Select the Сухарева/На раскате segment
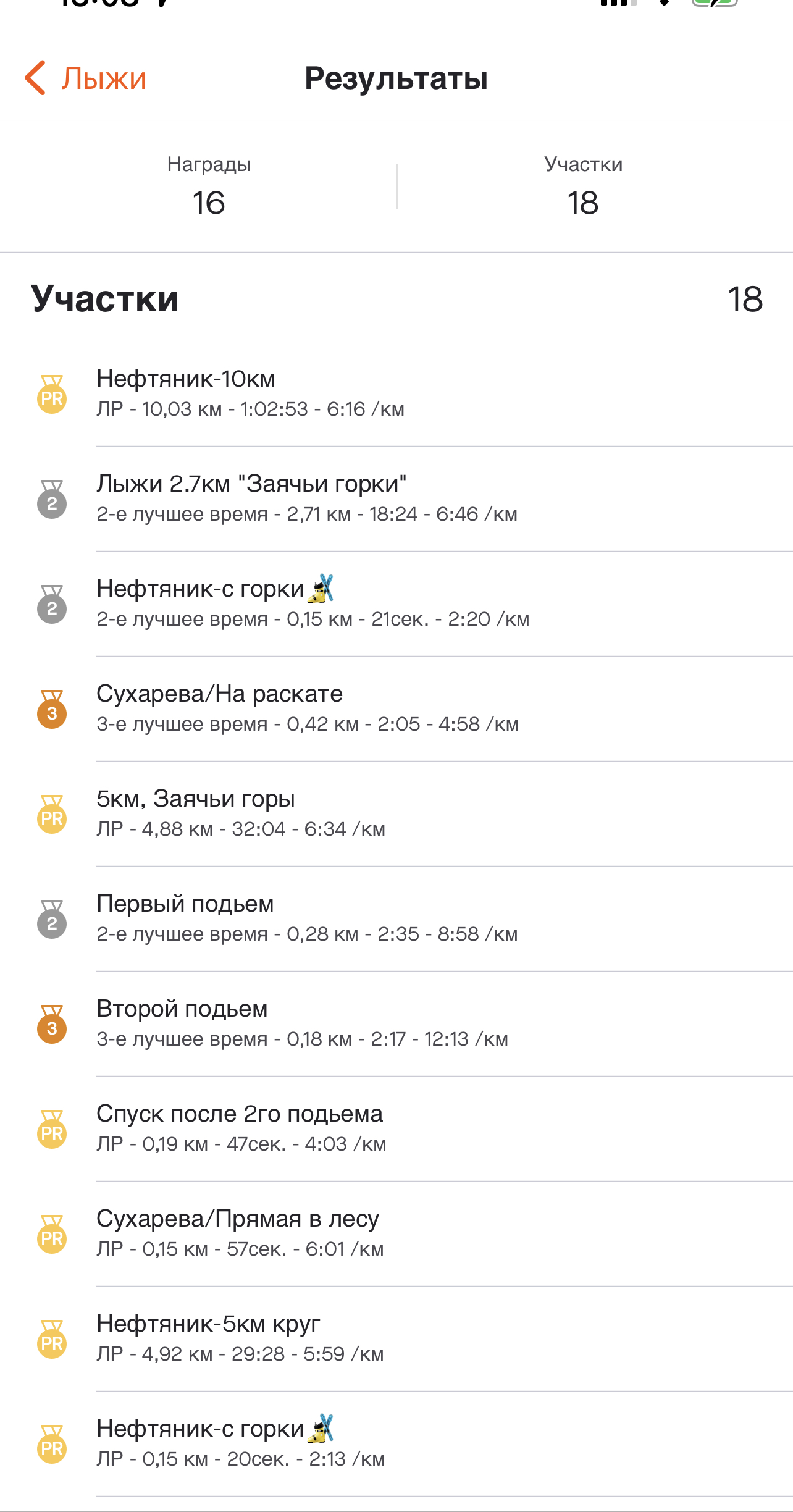 pyautogui.click(x=396, y=708)
